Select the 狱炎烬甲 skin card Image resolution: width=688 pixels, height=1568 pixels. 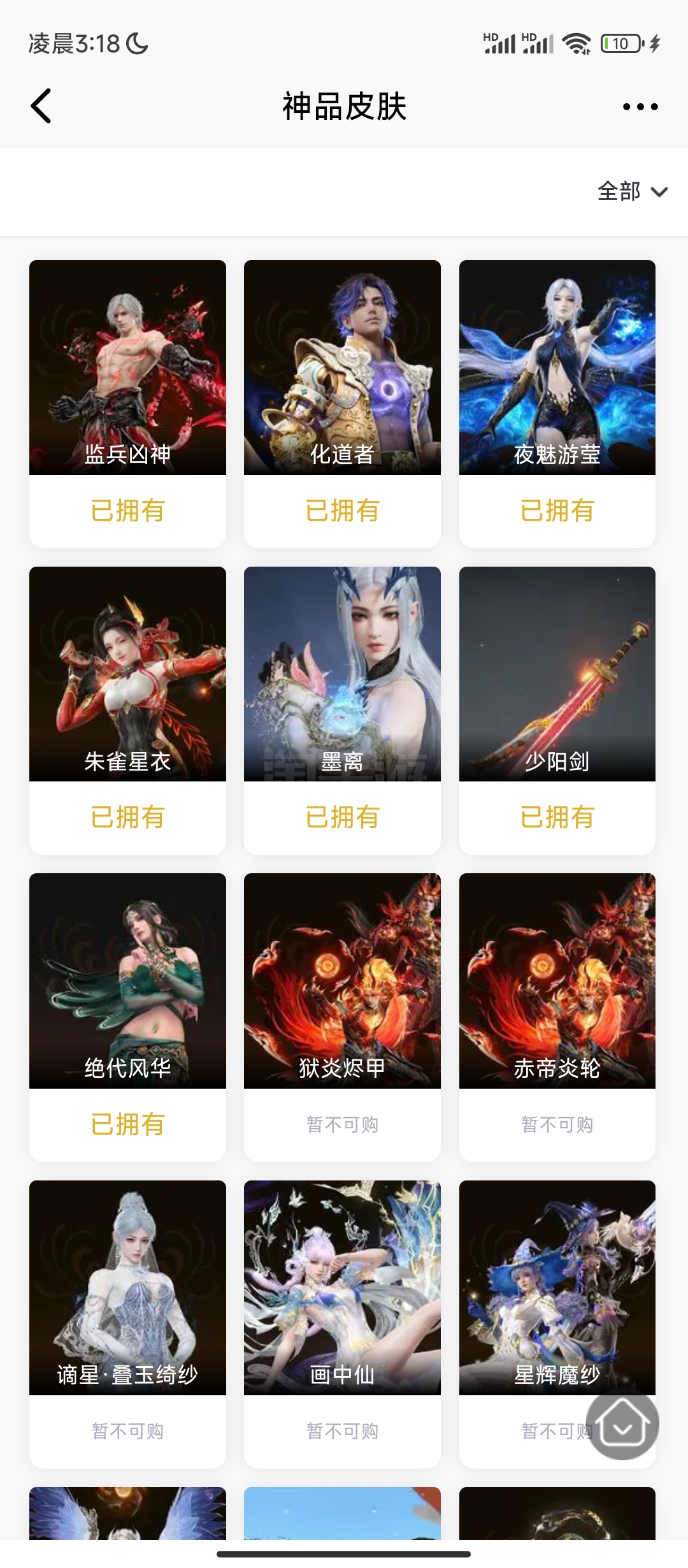(342, 1017)
